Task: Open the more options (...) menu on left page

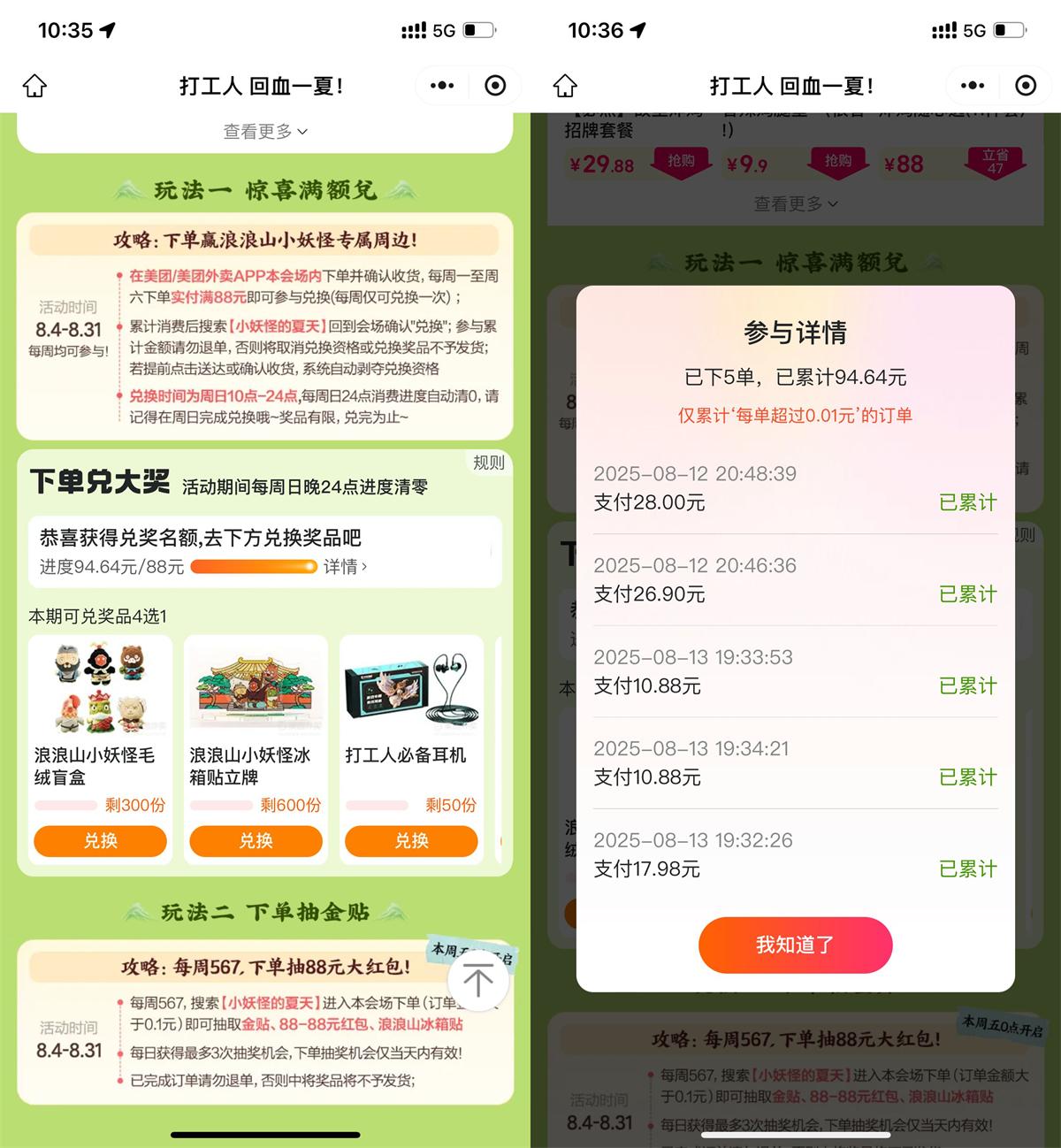Action: coord(439,86)
